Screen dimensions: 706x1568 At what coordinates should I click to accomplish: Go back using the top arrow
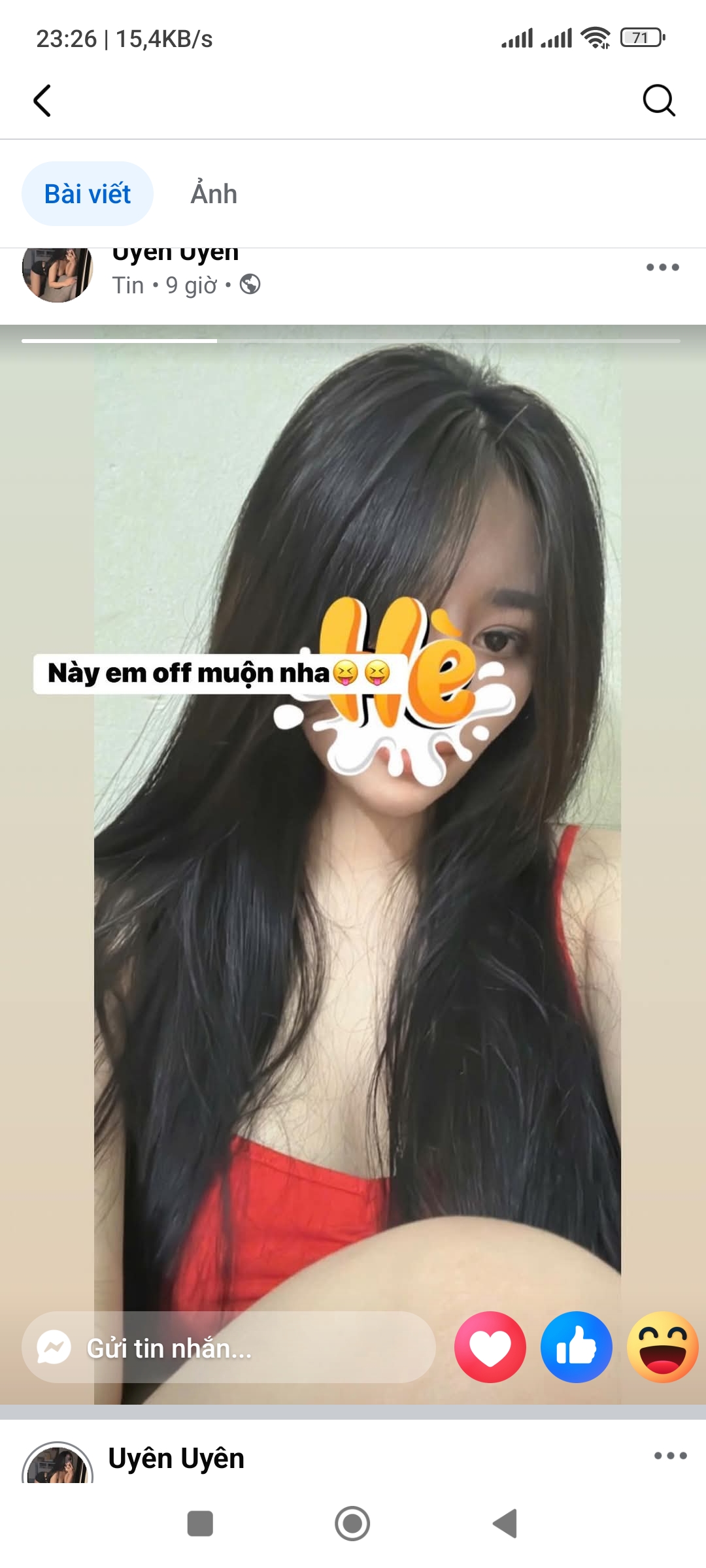tap(42, 101)
